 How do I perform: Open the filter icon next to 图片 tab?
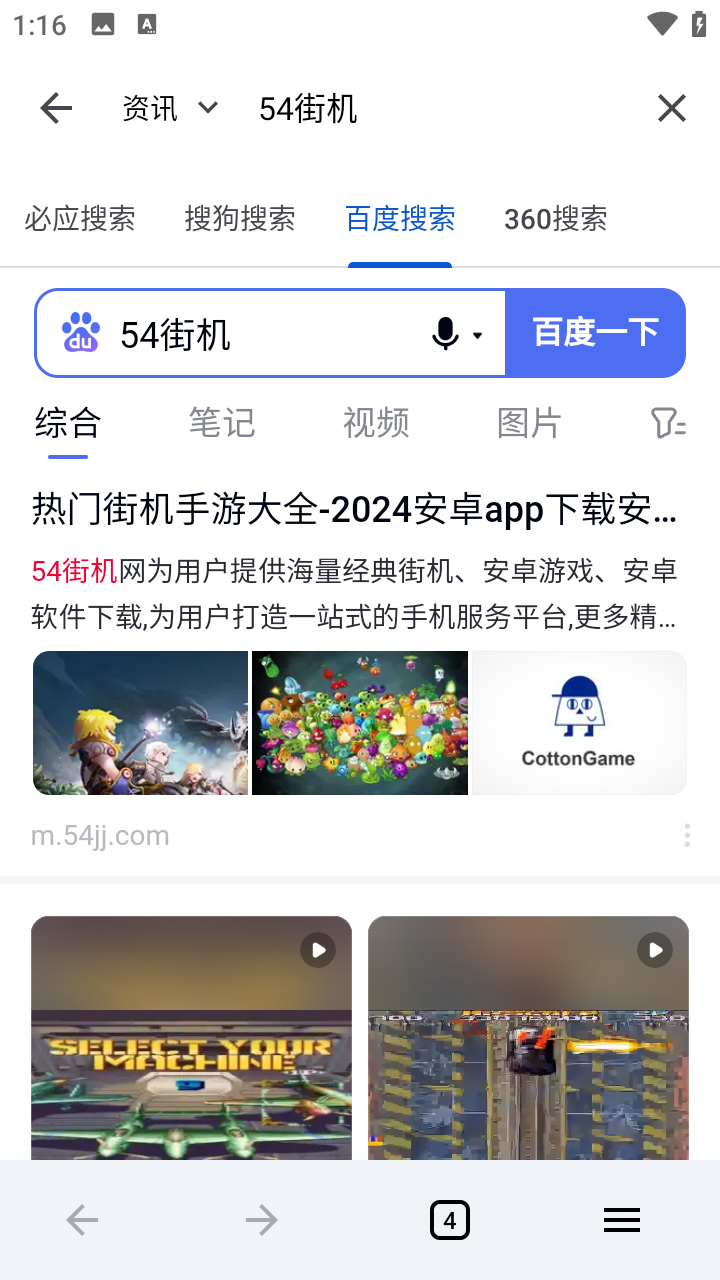pos(668,423)
